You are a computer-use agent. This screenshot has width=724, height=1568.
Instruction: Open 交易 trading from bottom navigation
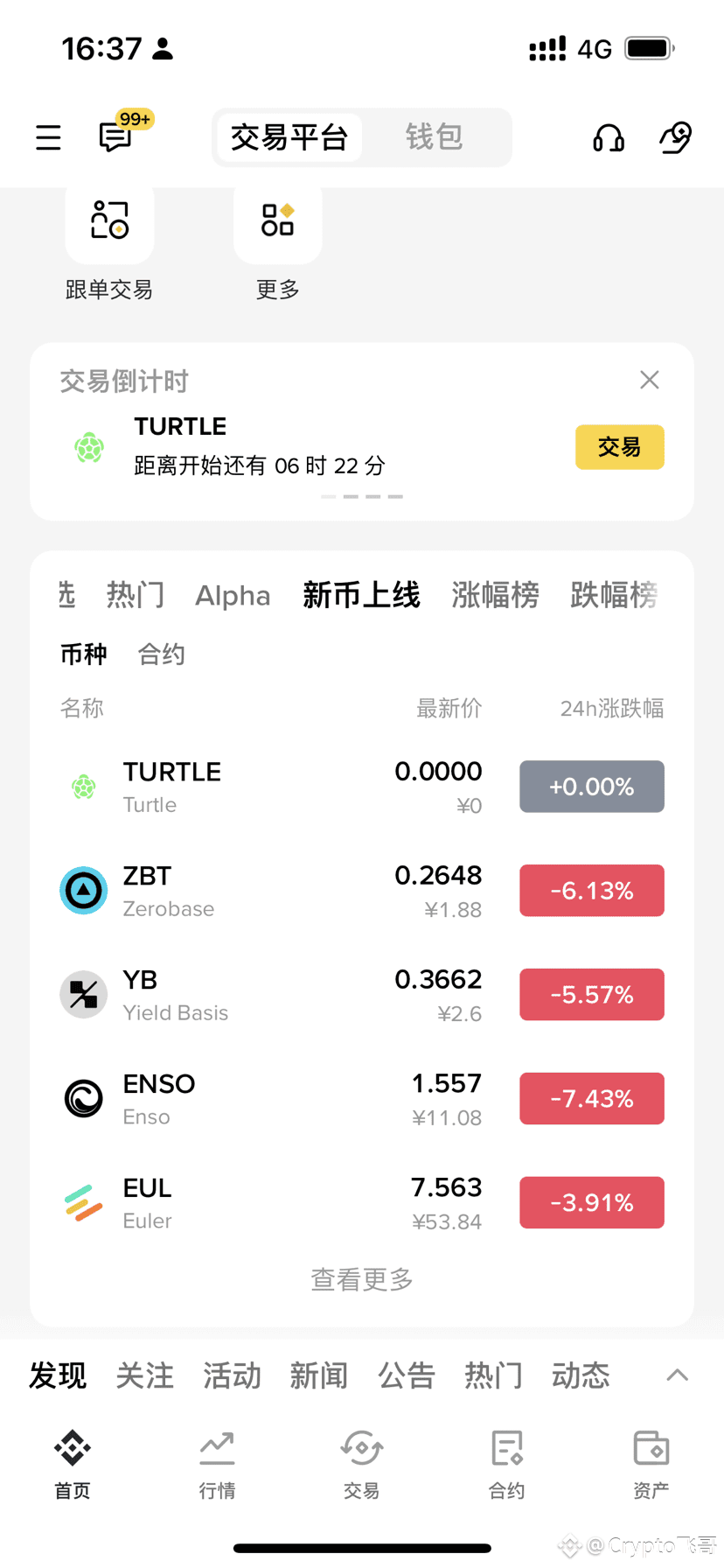362,1461
